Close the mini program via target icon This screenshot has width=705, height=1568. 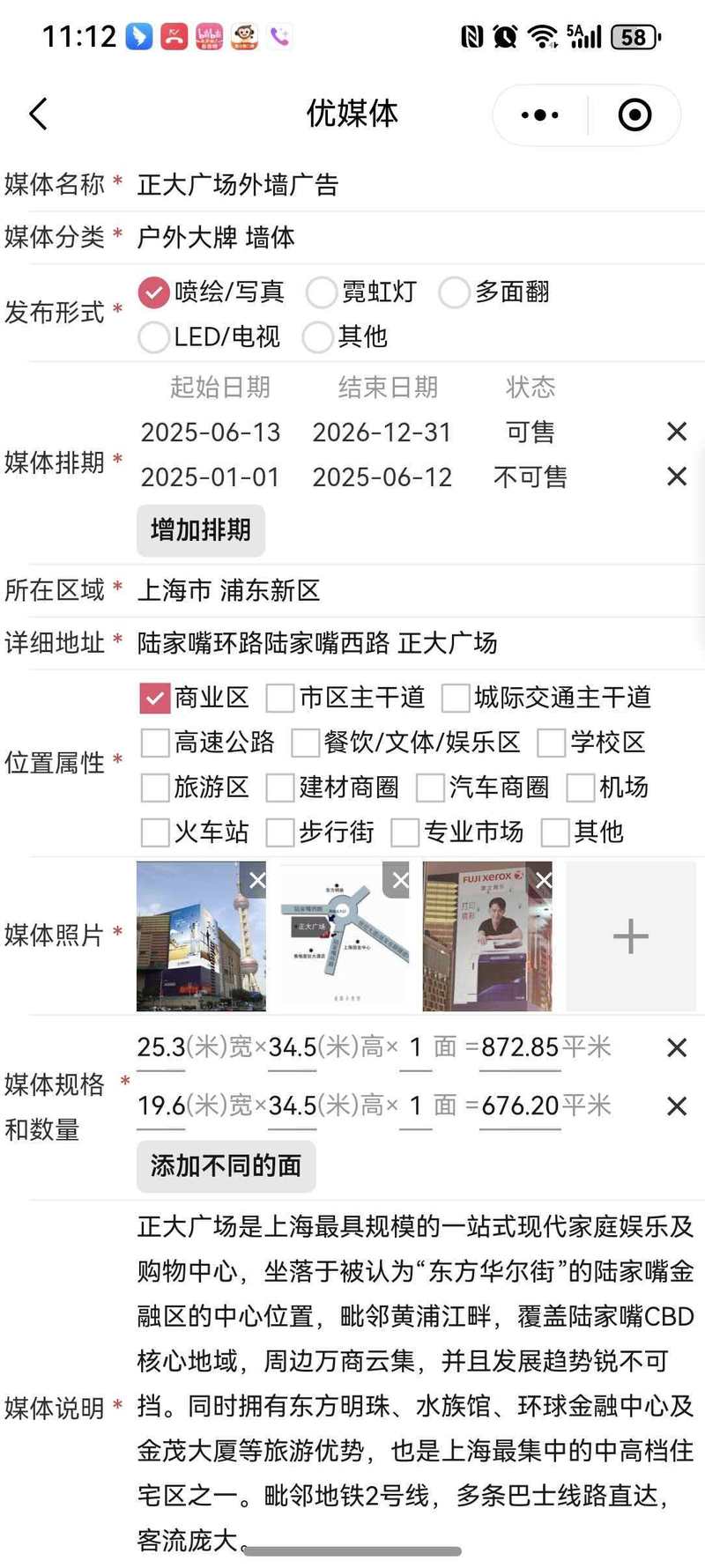[634, 115]
